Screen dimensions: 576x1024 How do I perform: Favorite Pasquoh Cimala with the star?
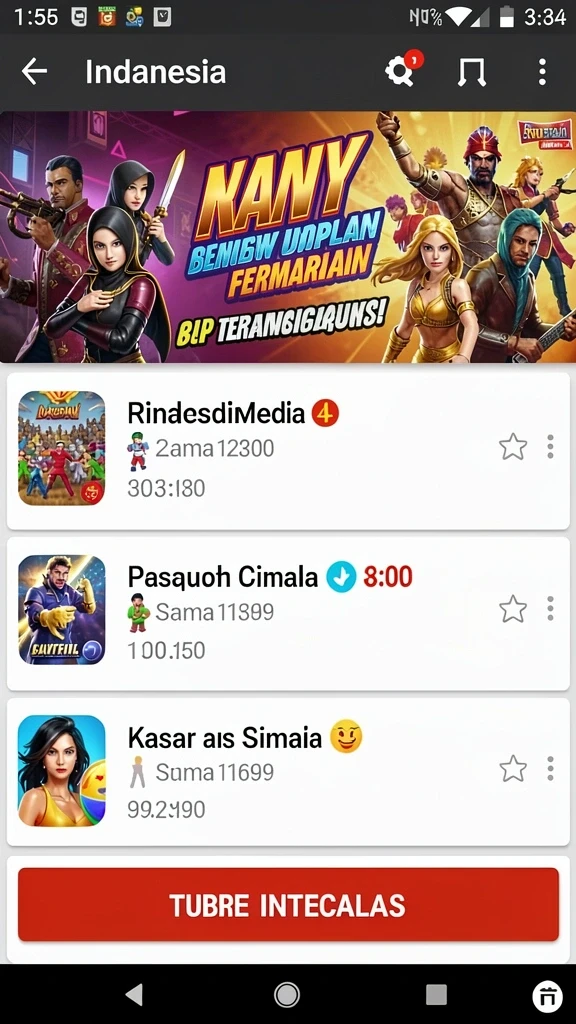513,609
